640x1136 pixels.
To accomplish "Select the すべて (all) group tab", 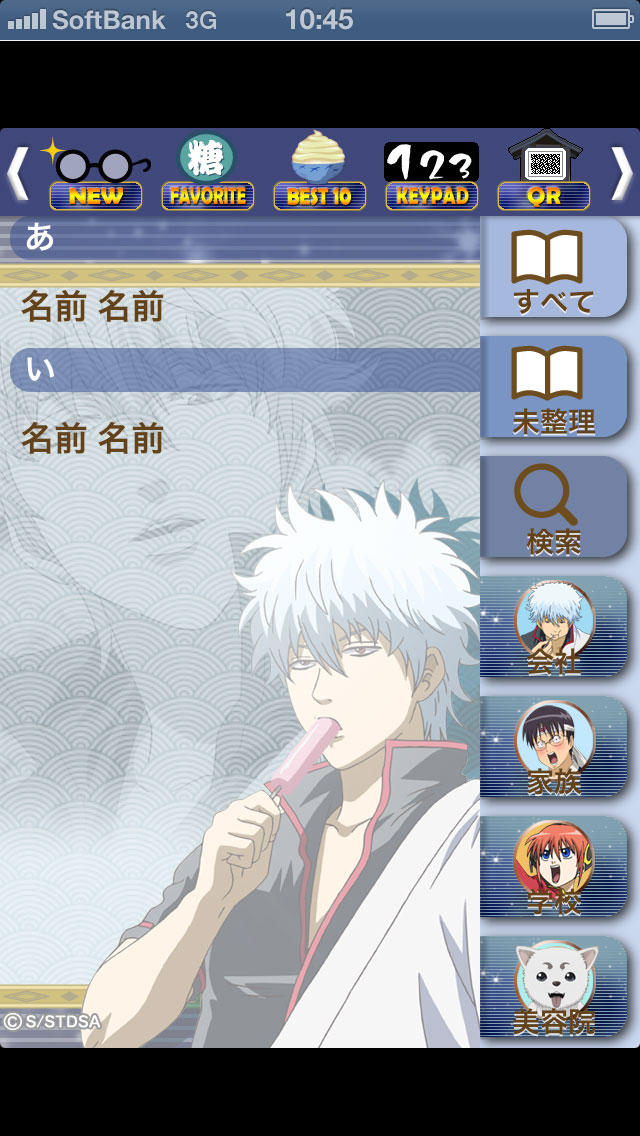I will pyautogui.click(x=553, y=270).
